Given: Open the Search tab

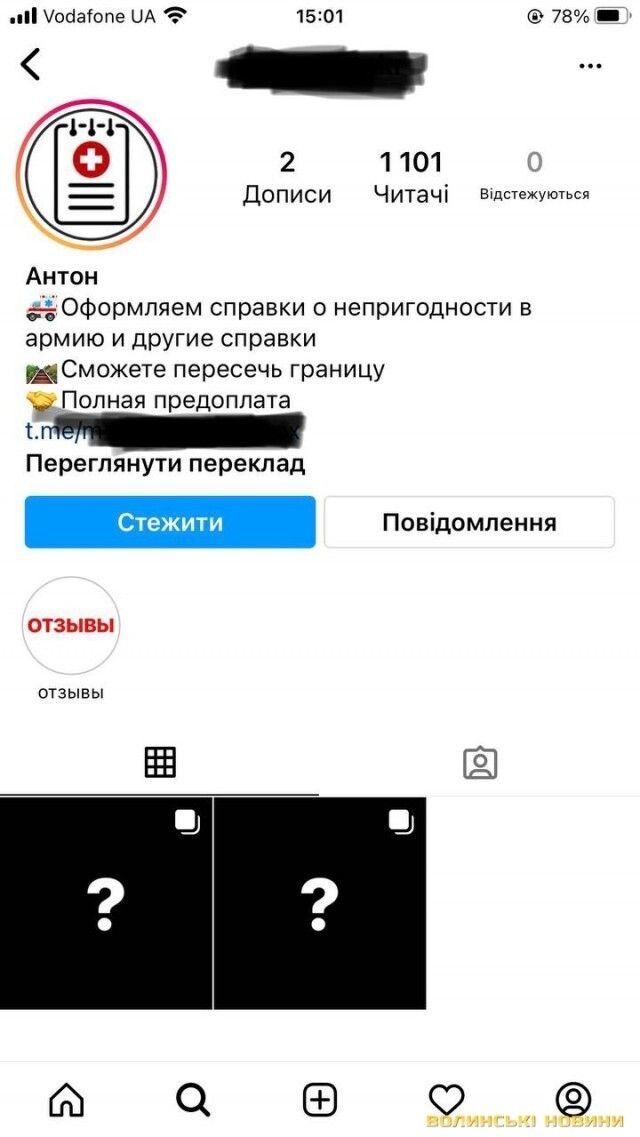Looking at the screenshot, I should pos(193,1100).
